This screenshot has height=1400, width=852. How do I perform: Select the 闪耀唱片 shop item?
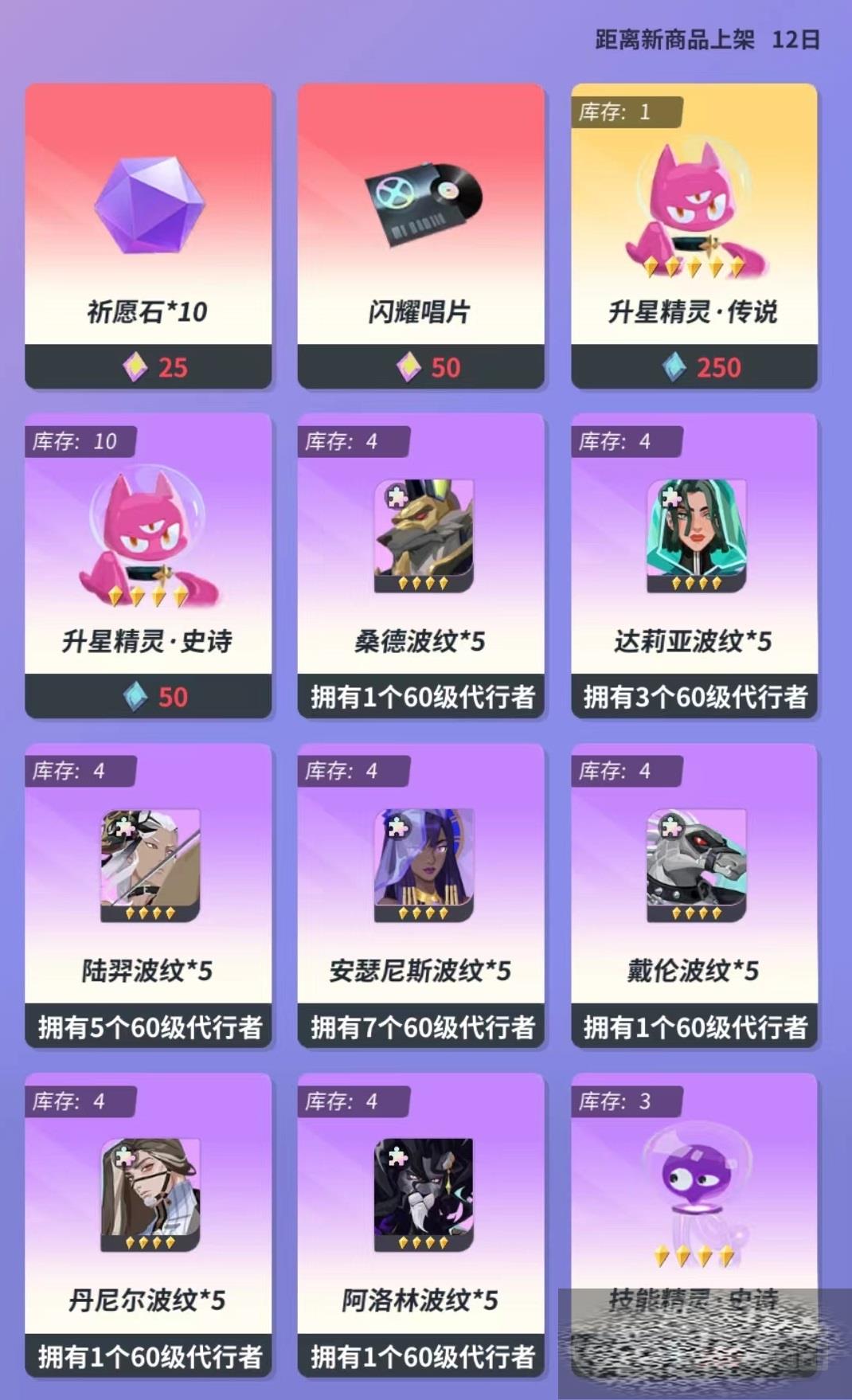421,237
